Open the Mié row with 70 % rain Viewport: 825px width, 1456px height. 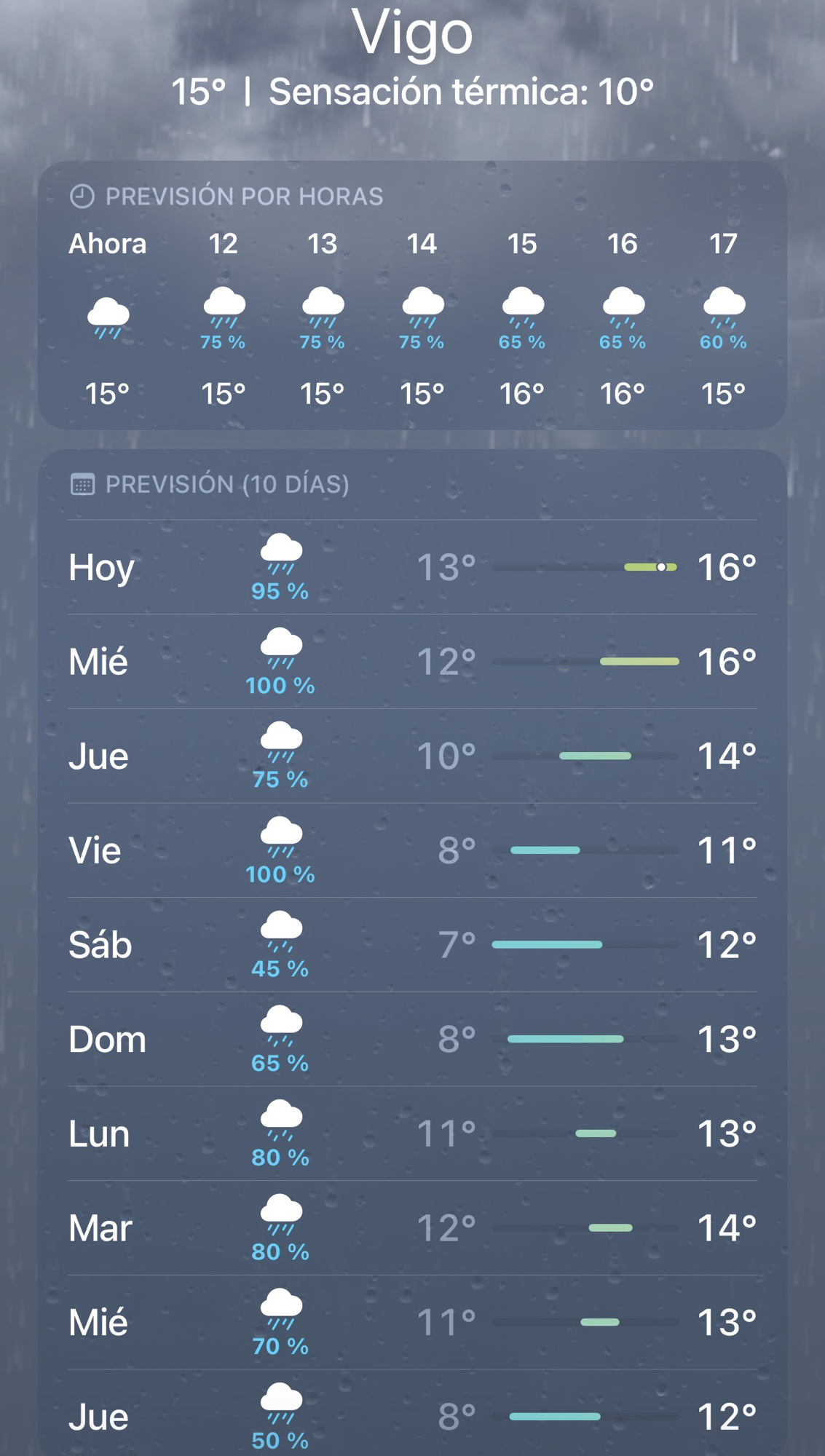[x=412, y=1322]
